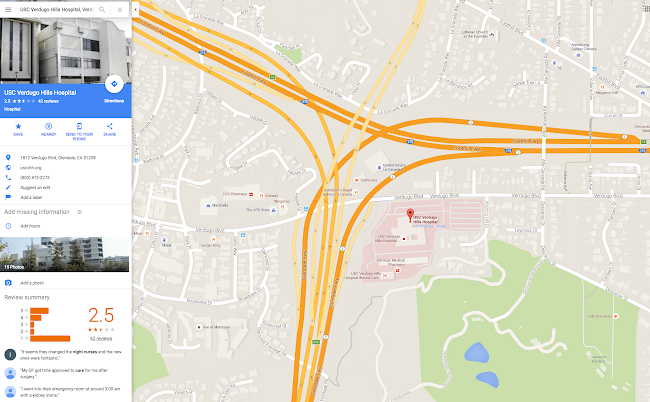Search Nearby places
Screen dimensions: 650x402
pyautogui.click(x=48, y=128)
